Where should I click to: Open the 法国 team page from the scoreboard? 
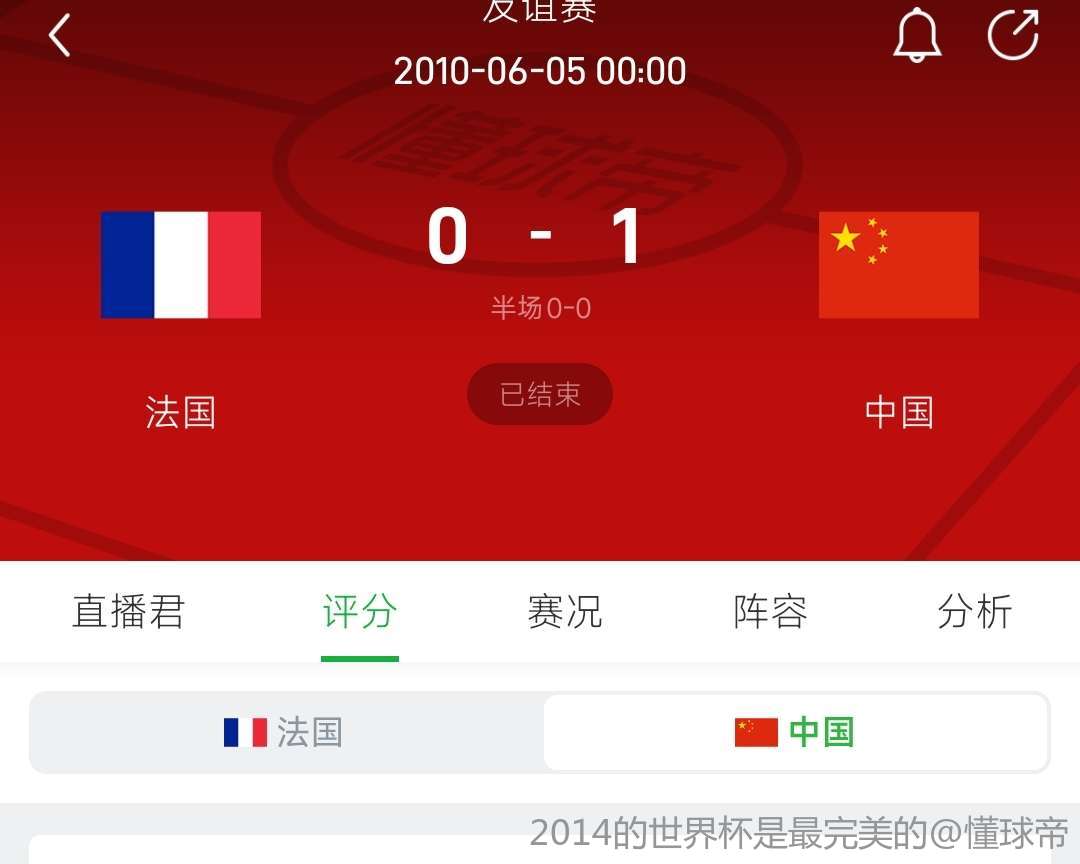[181, 265]
